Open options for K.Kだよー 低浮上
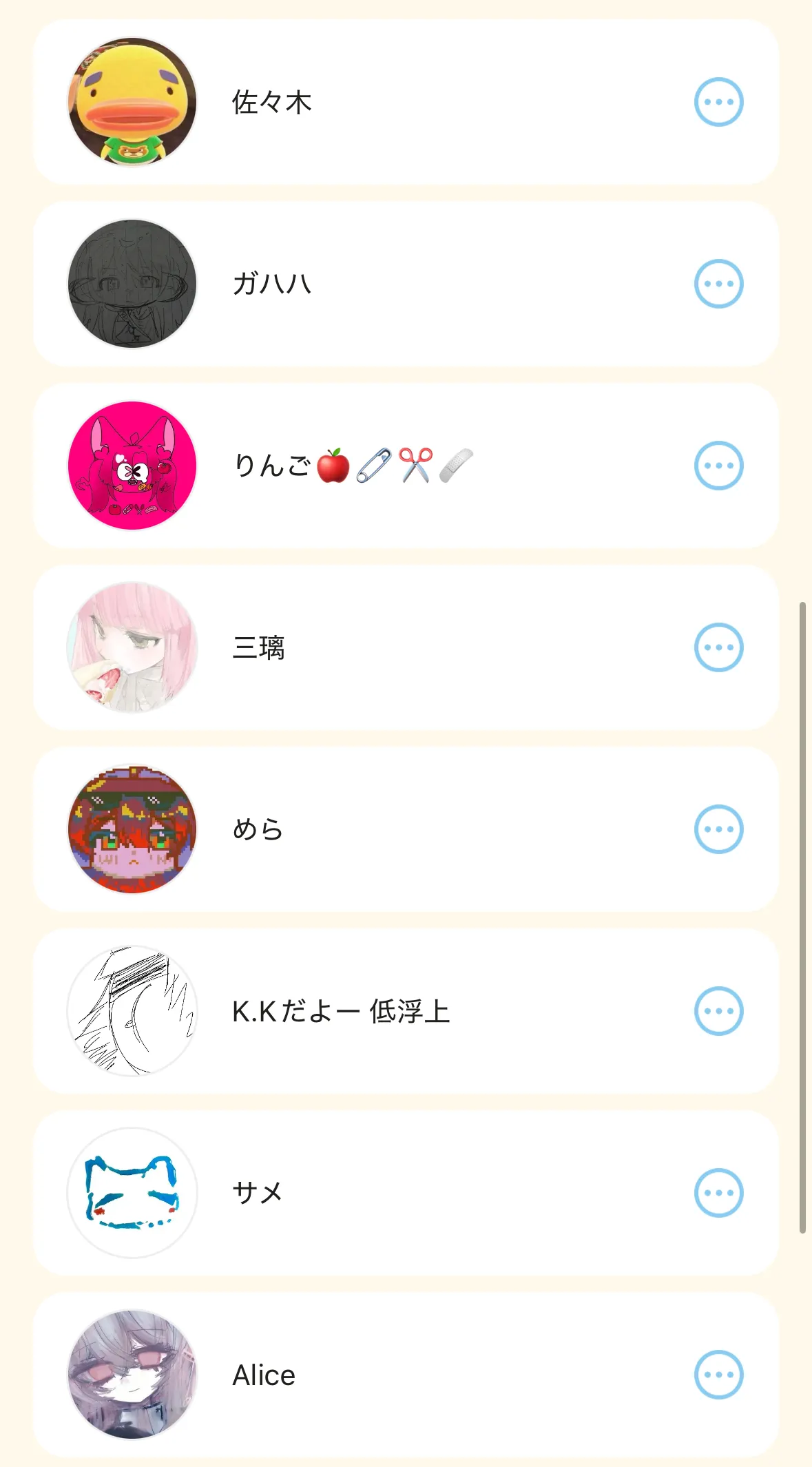 coord(718,1011)
